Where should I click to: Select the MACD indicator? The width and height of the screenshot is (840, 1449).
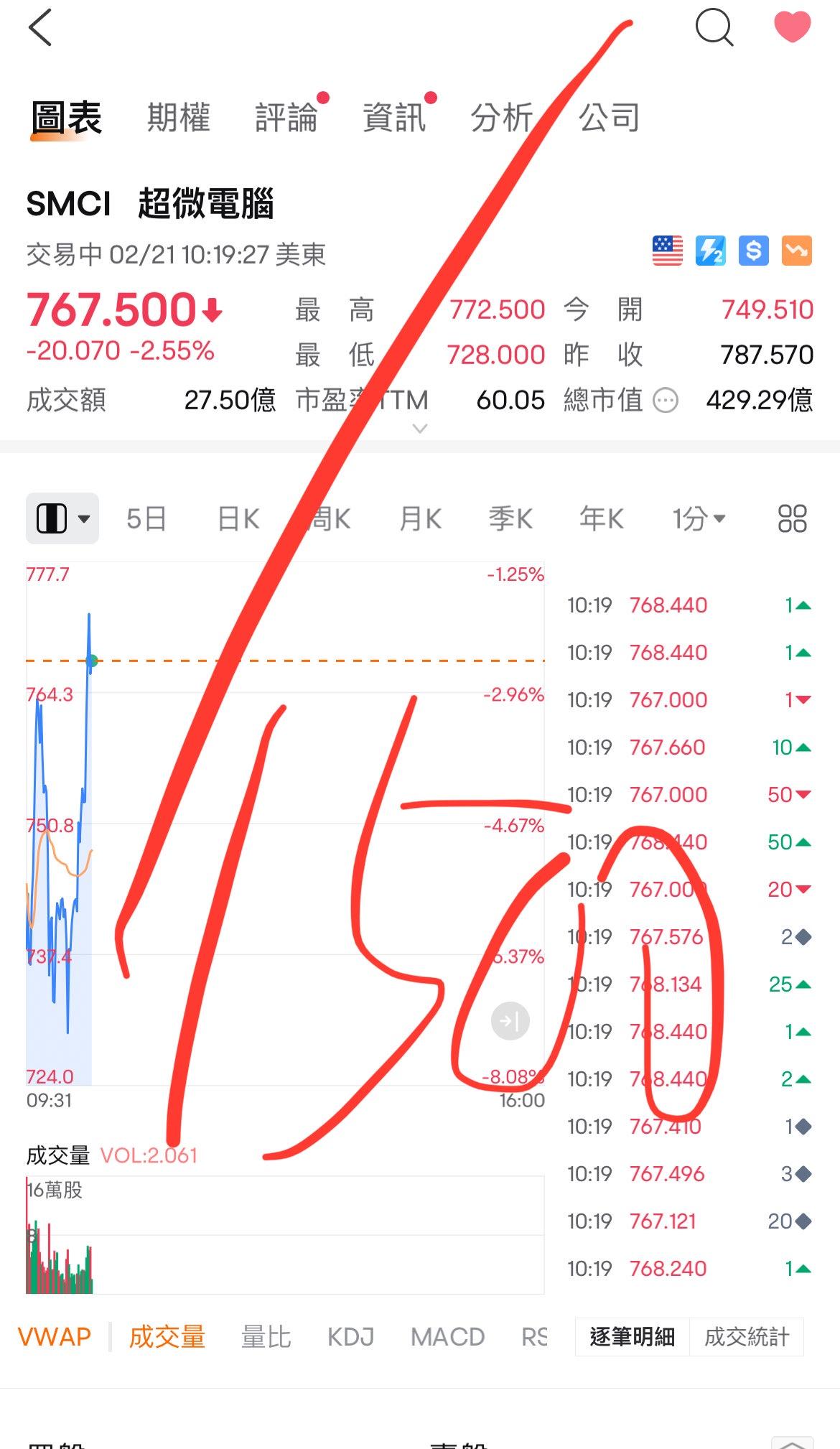[448, 1337]
